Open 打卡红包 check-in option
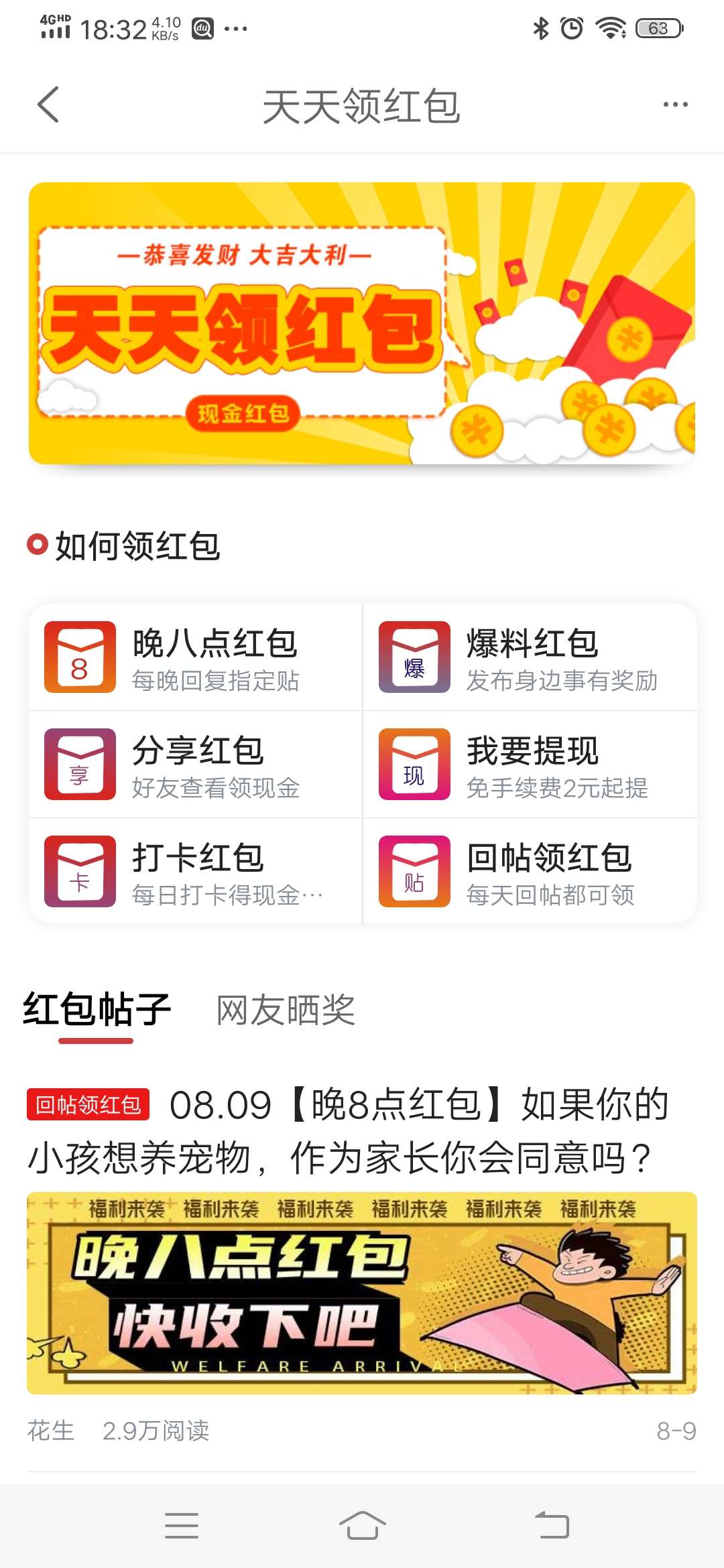Image resolution: width=724 pixels, height=1568 pixels. pyautogui.click(x=196, y=872)
